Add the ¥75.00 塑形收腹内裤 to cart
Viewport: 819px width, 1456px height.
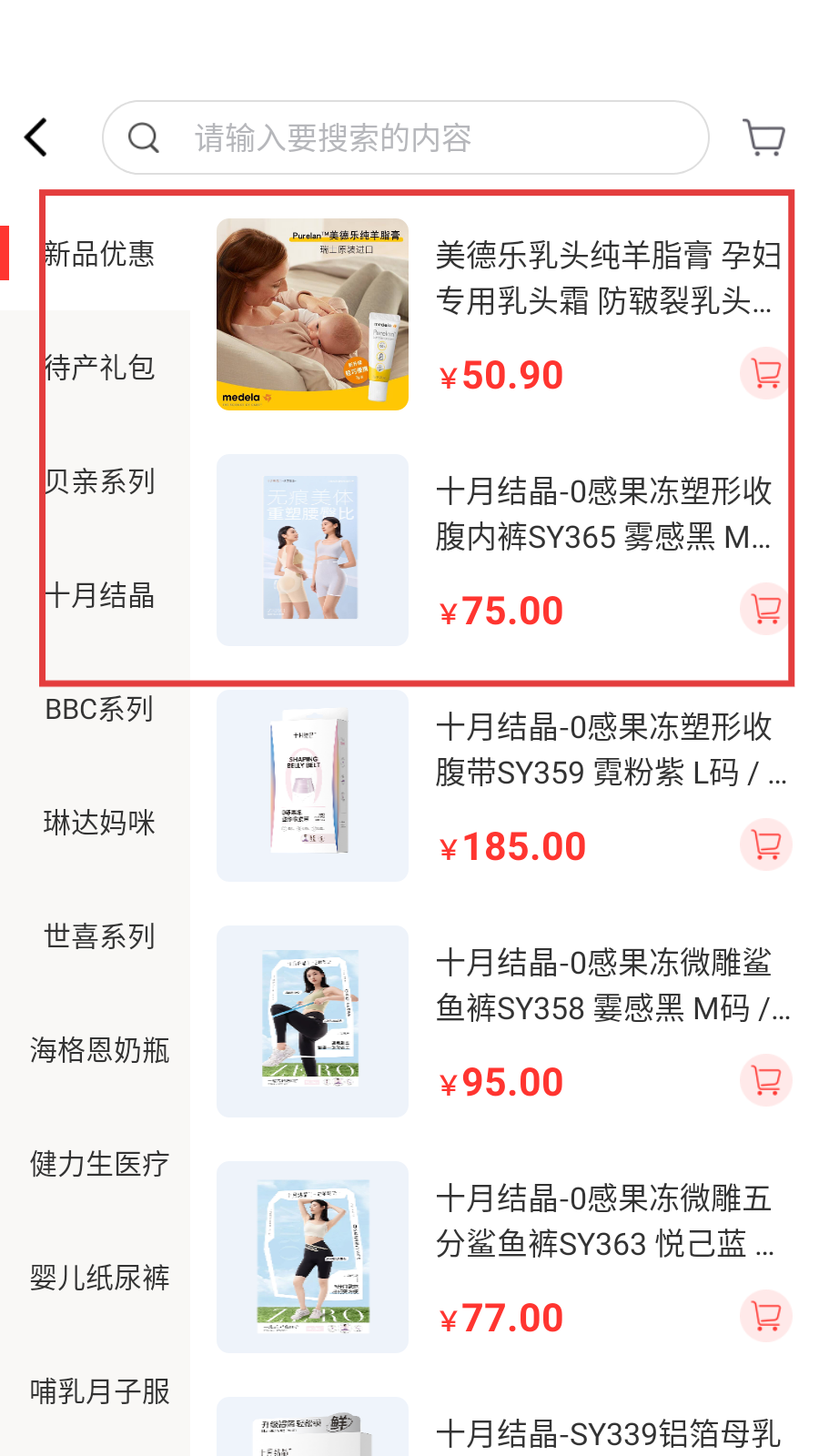click(x=765, y=609)
